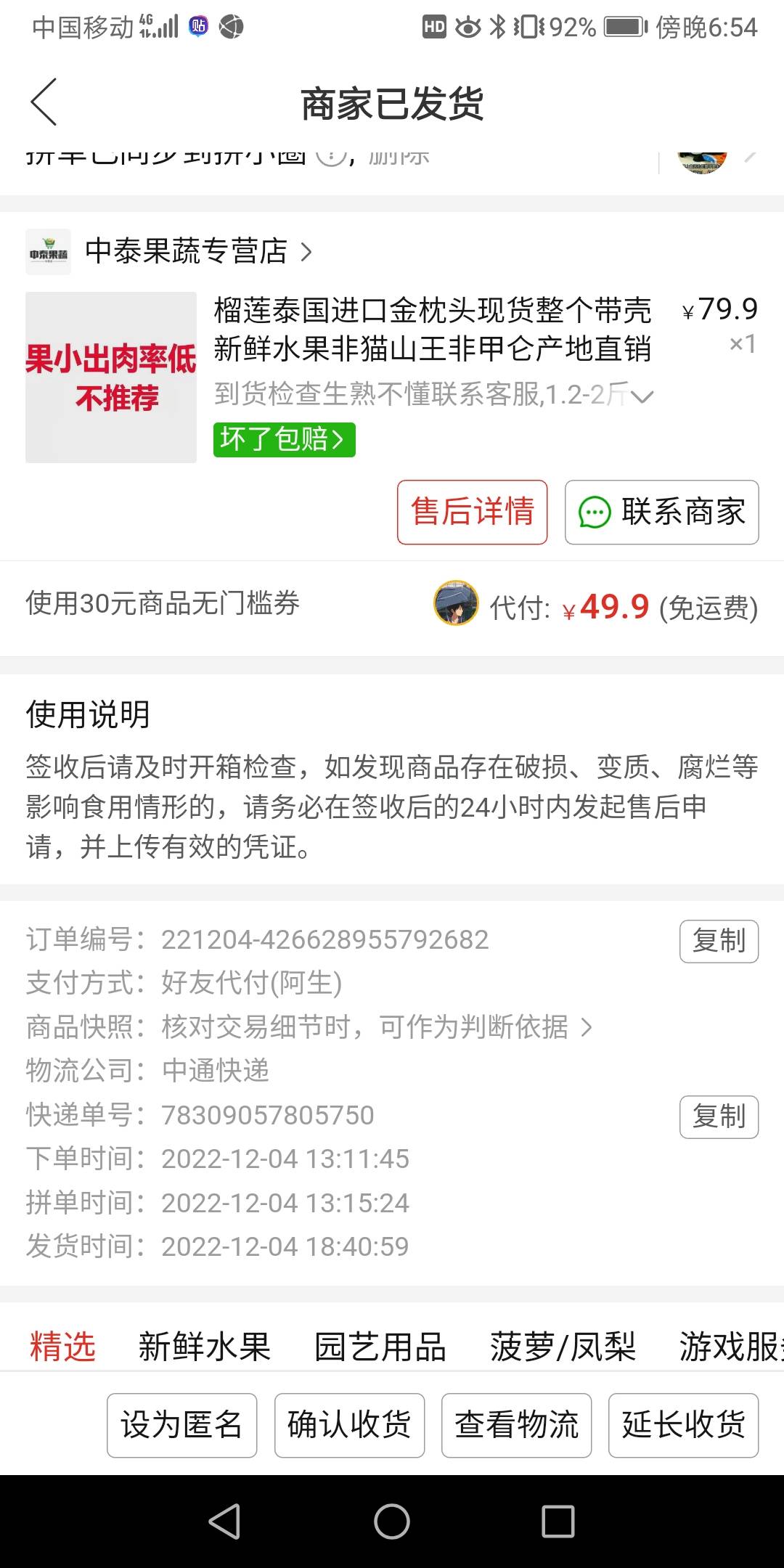
Task: Open the durian product thumbnail
Action: [111, 377]
